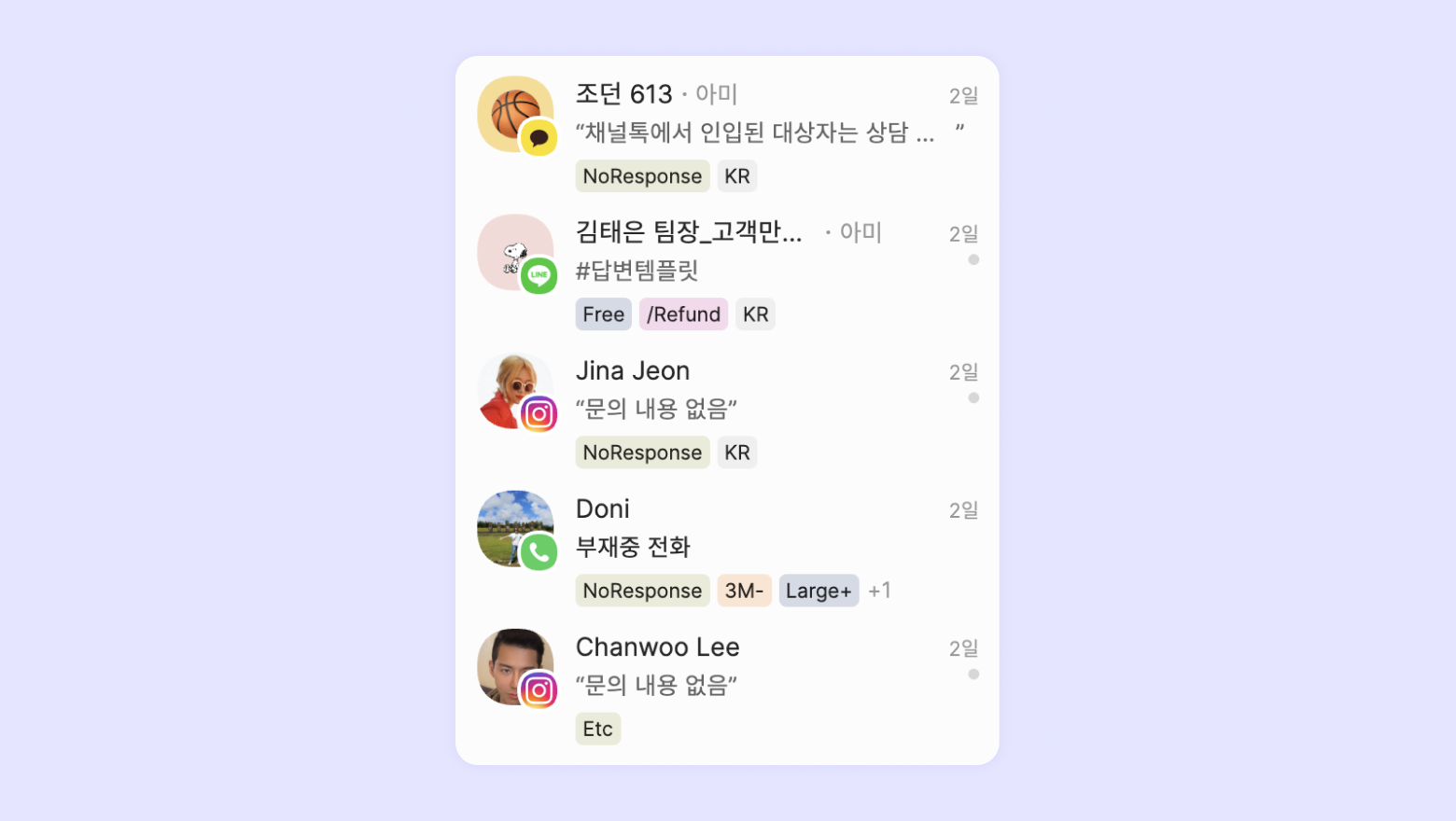
Task: Open the 김태은 팀장 conversation
Action: pyautogui.click(x=688, y=232)
